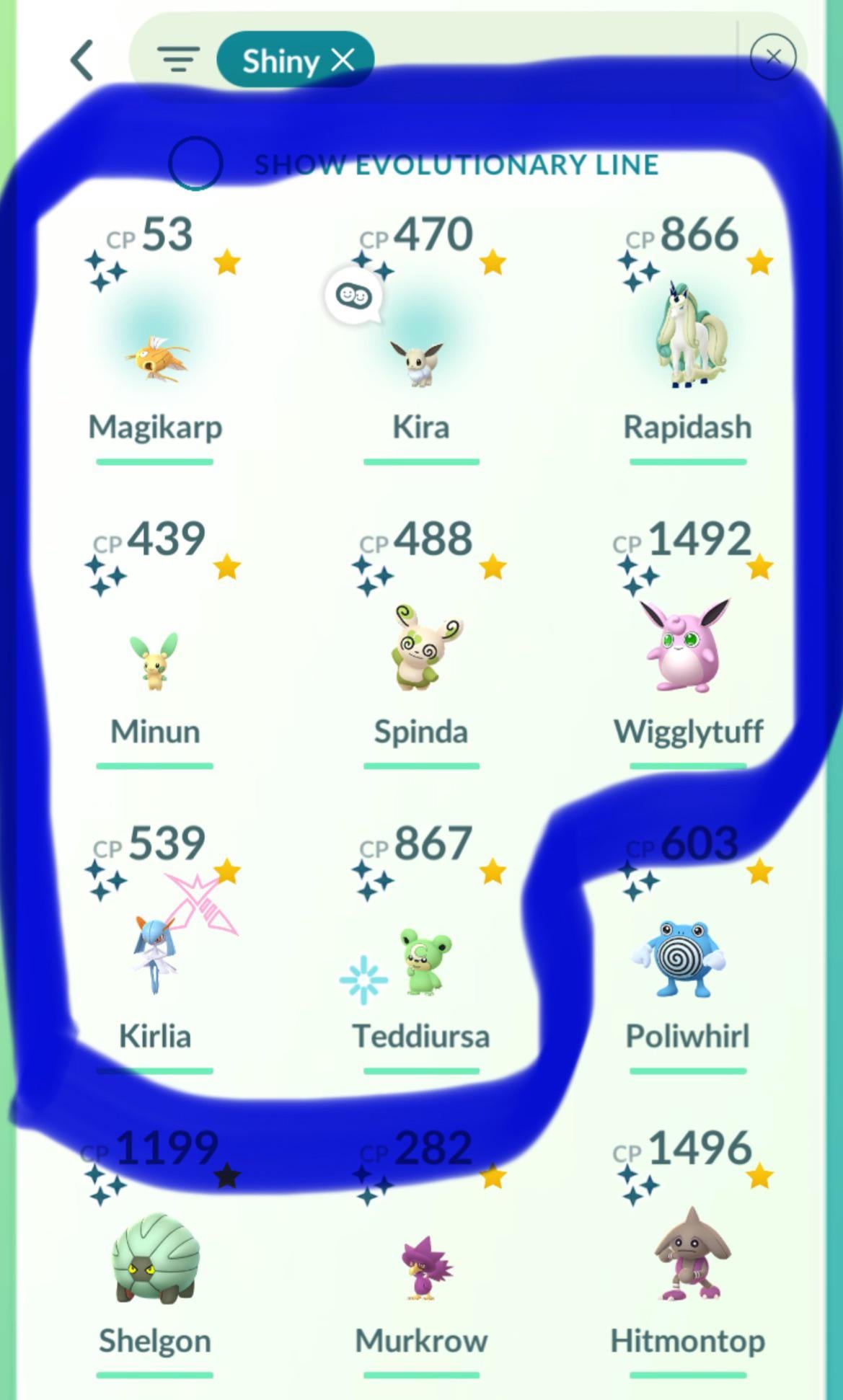View the Hitmontop with CP 1496
The image size is (843, 1400).
click(687, 1258)
